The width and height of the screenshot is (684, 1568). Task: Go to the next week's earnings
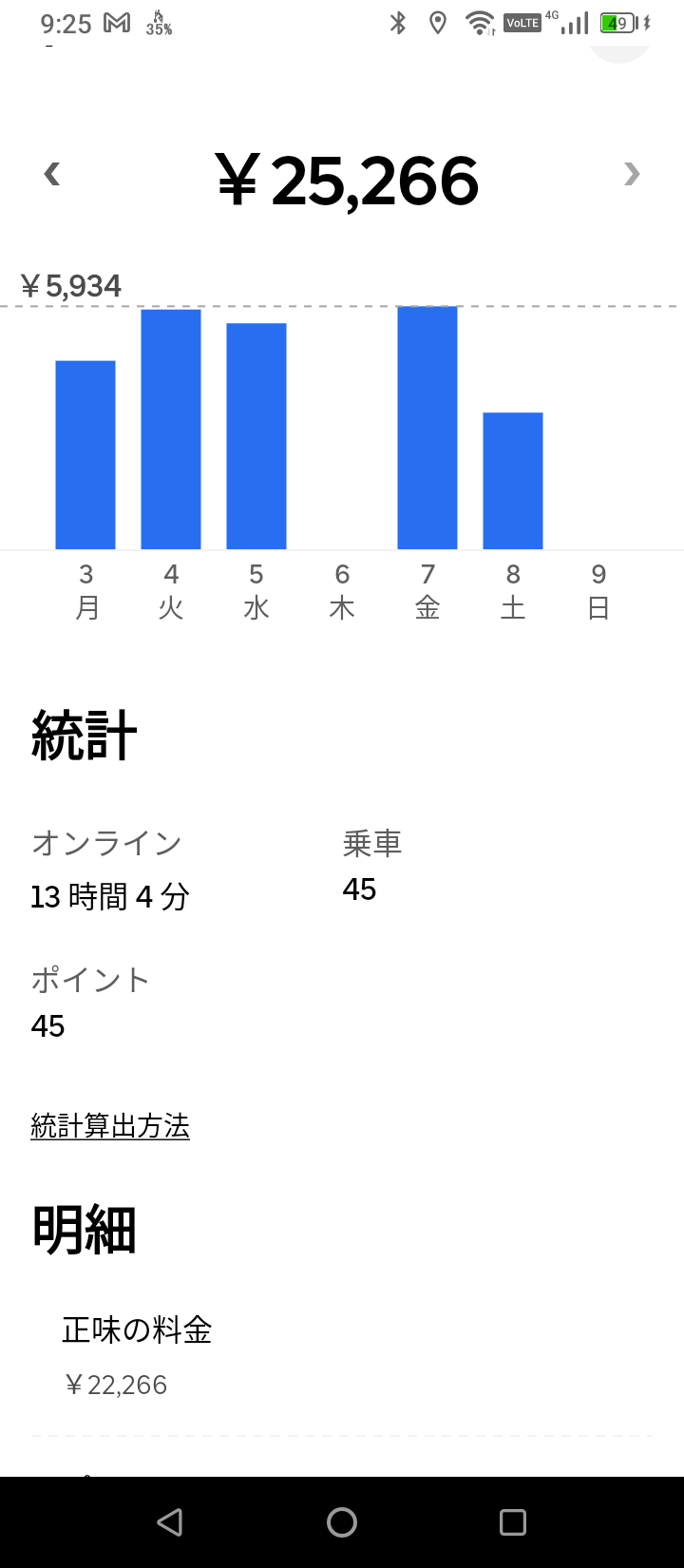click(x=632, y=174)
